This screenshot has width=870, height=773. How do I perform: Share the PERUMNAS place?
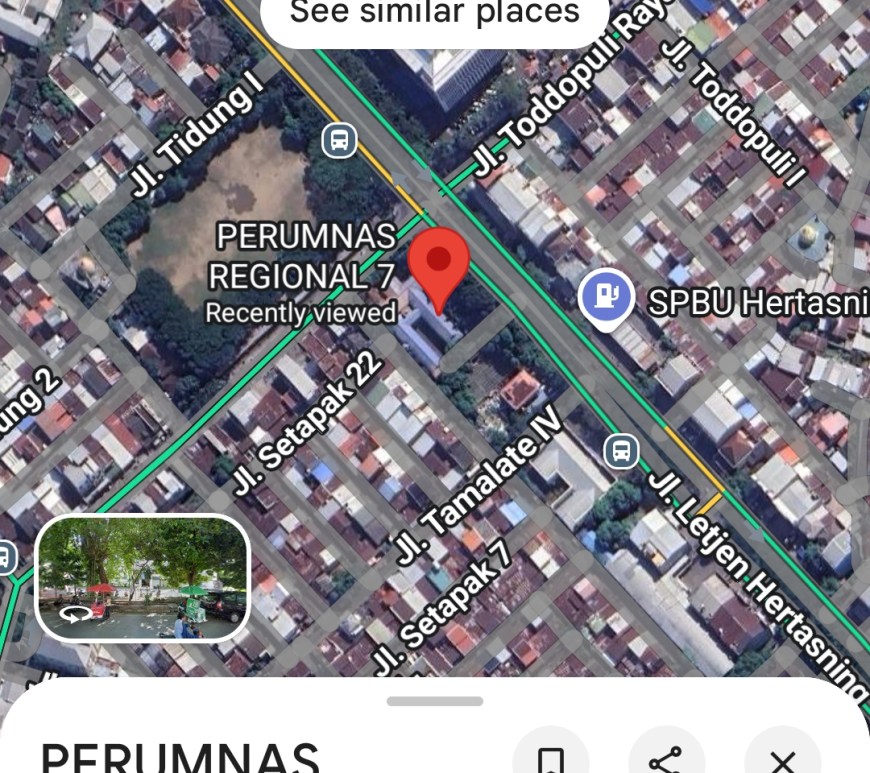click(x=667, y=755)
